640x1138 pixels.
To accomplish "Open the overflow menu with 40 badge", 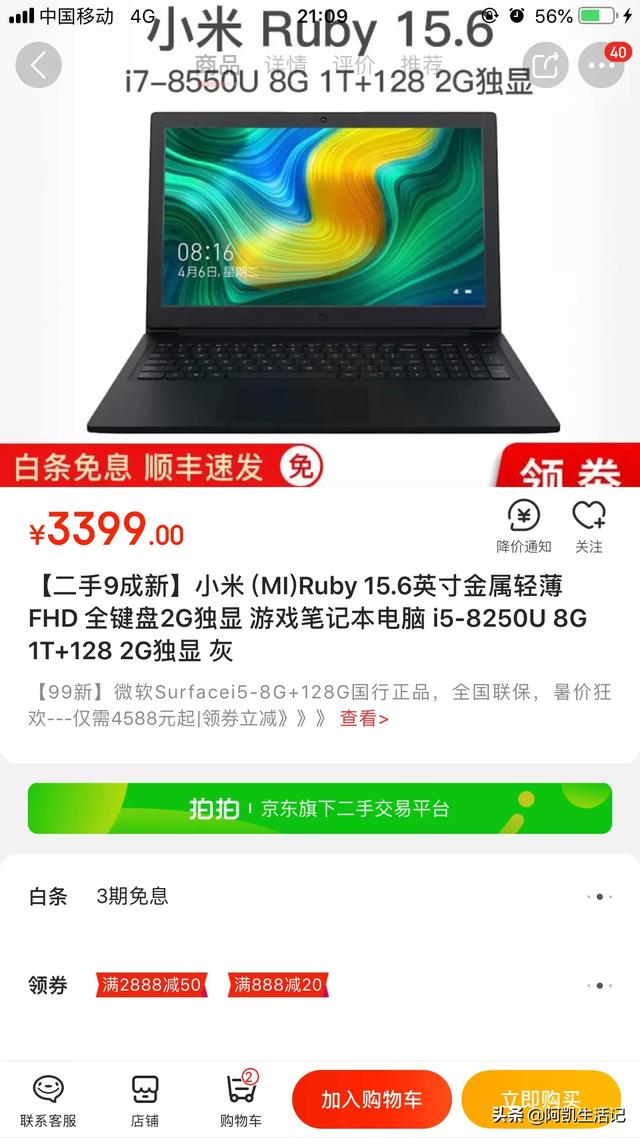I will (601, 66).
